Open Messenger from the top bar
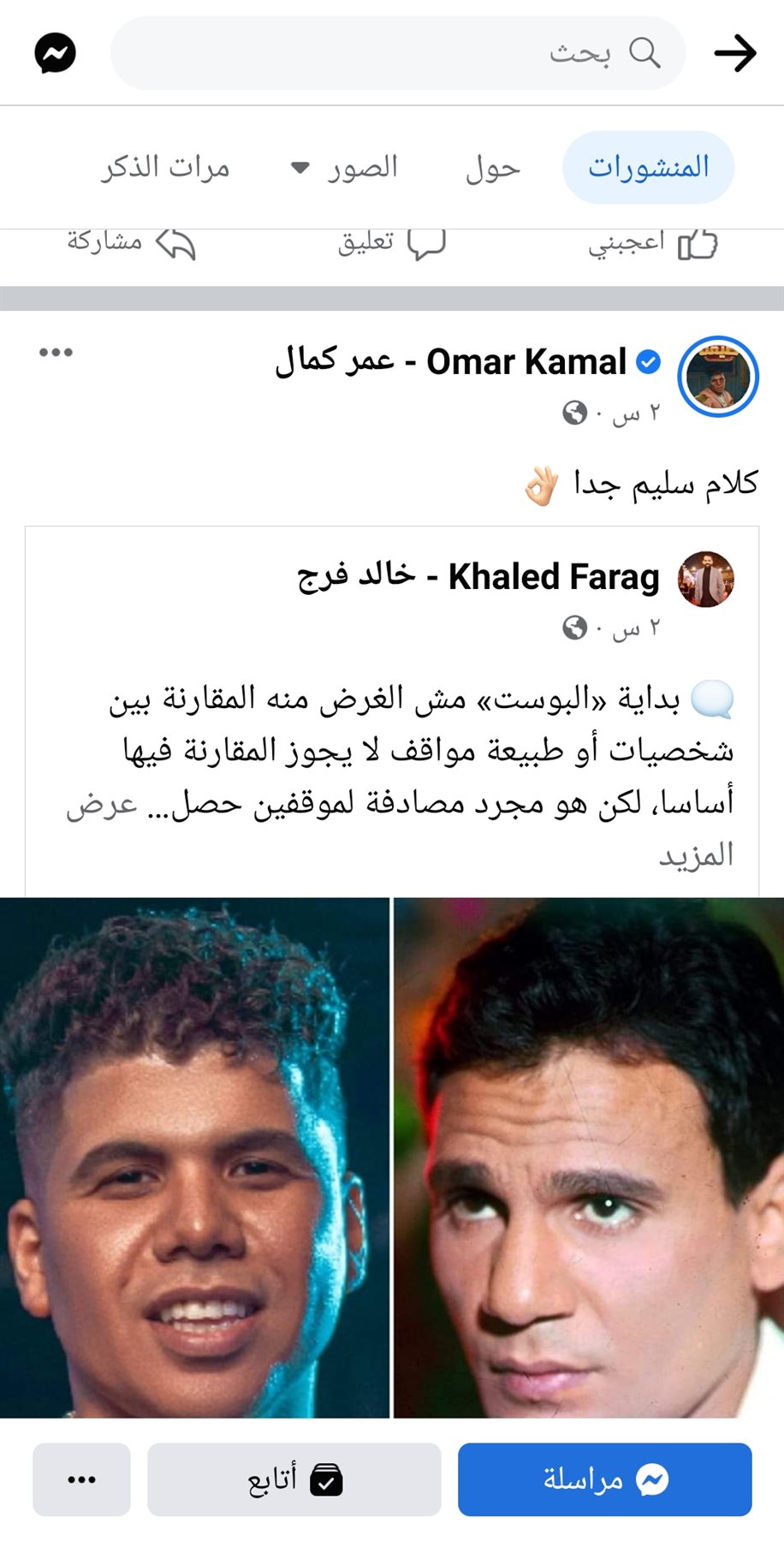The width and height of the screenshot is (784, 1541). (x=55, y=54)
